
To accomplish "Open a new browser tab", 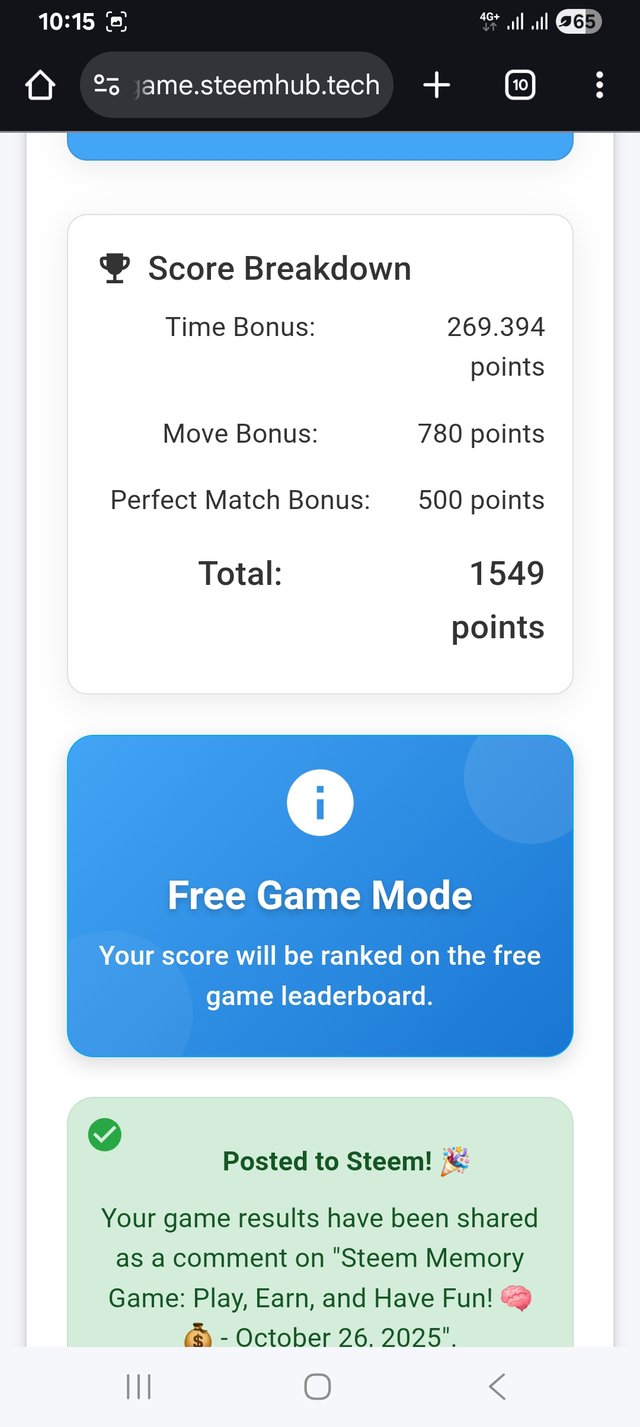I will (436, 86).
